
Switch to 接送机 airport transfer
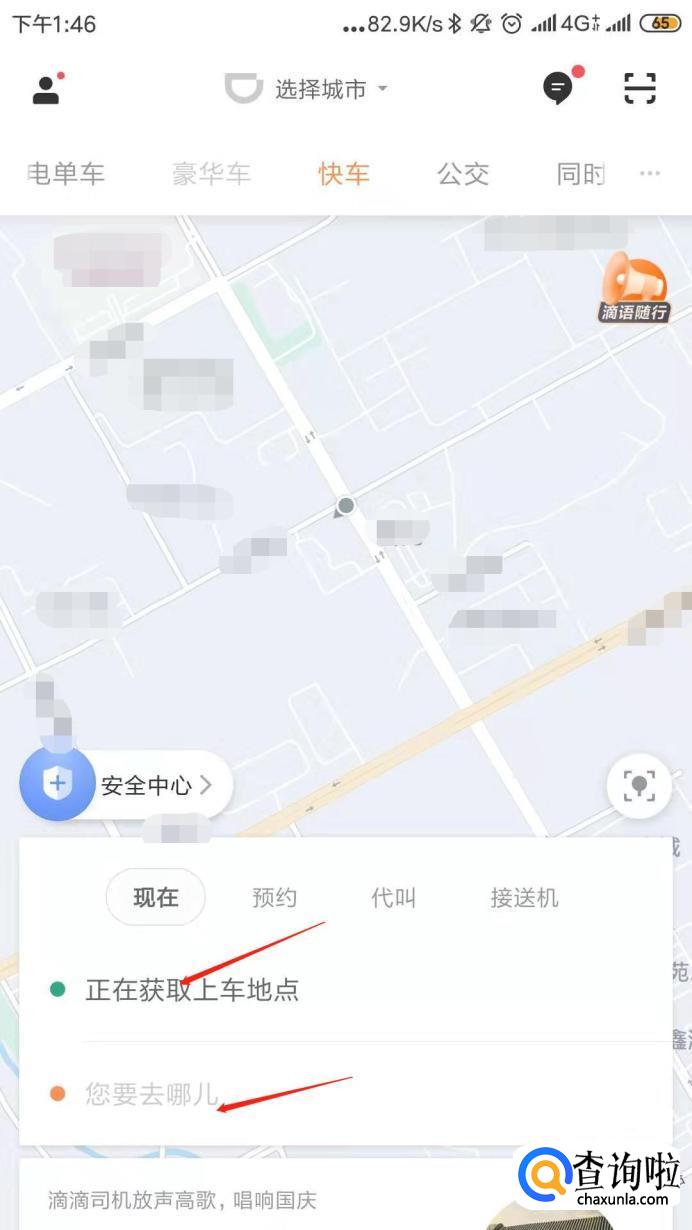pyautogui.click(x=524, y=897)
